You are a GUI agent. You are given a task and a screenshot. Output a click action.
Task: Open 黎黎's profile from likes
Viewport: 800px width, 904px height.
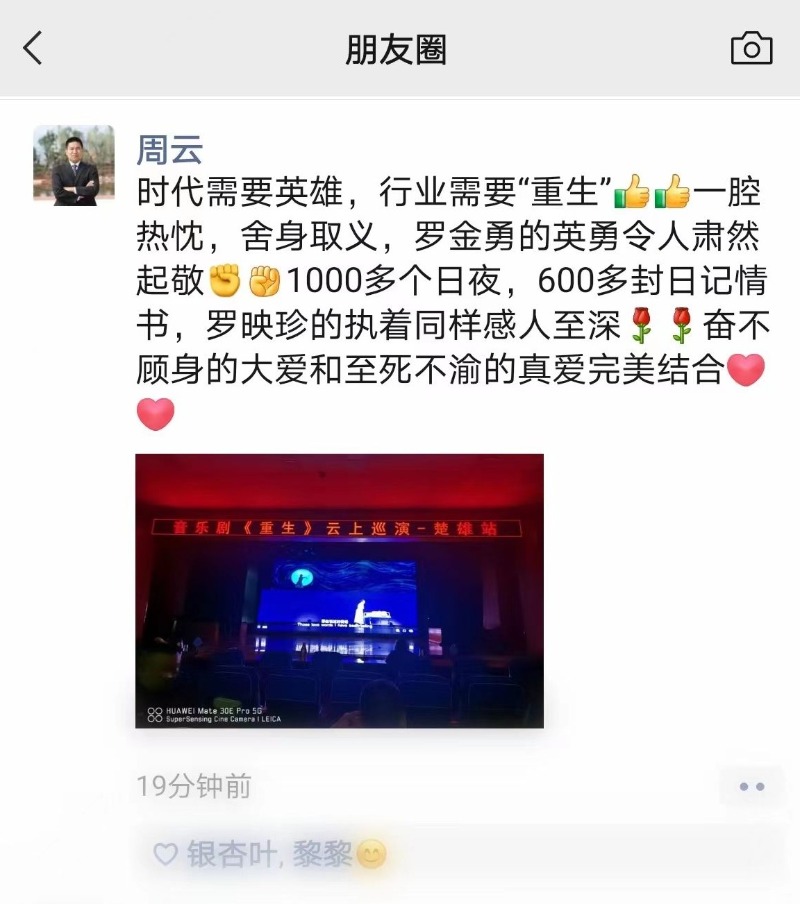[x=324, y=854]
